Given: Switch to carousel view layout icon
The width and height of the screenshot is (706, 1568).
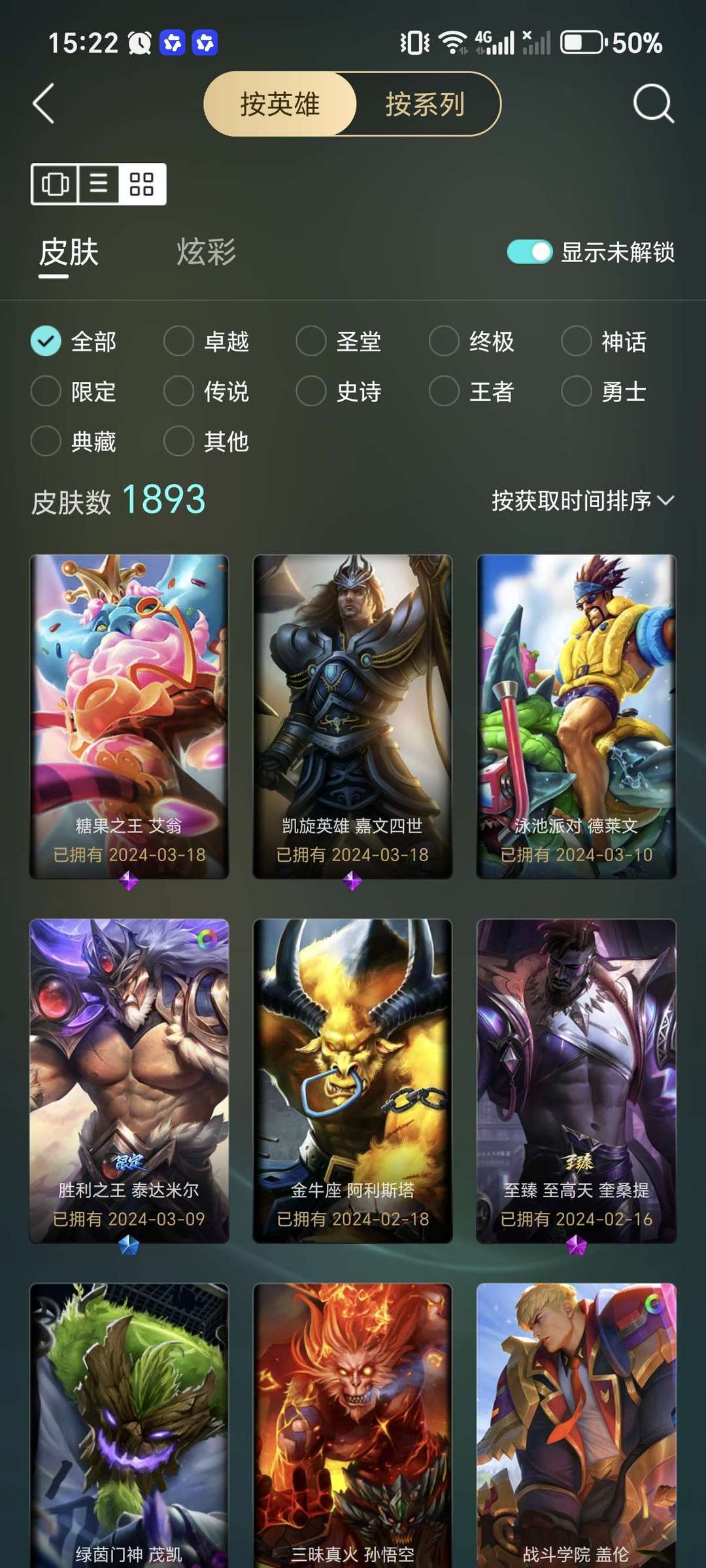Looking at the screenshot, I should point(55,184).
